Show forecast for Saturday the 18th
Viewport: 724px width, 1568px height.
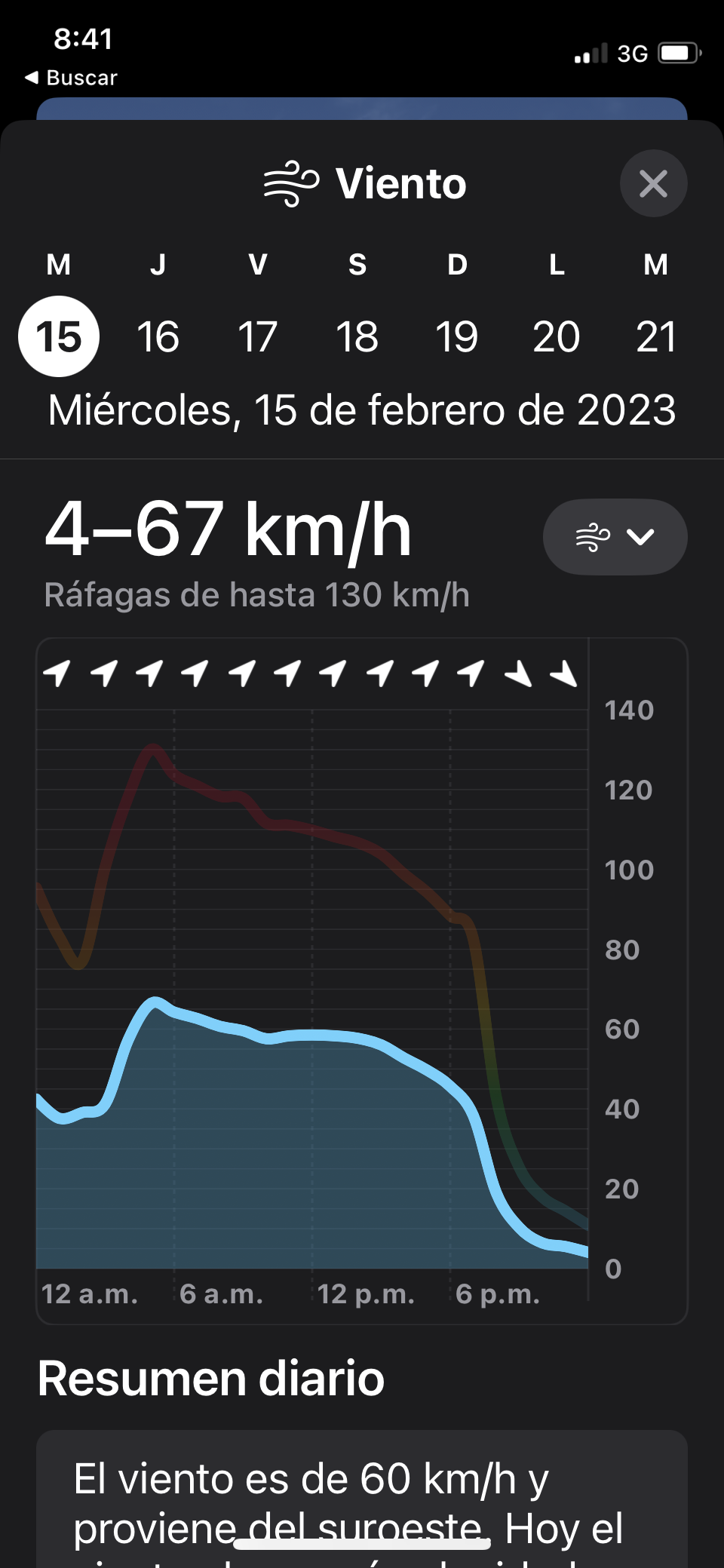(x=357, y=336)
